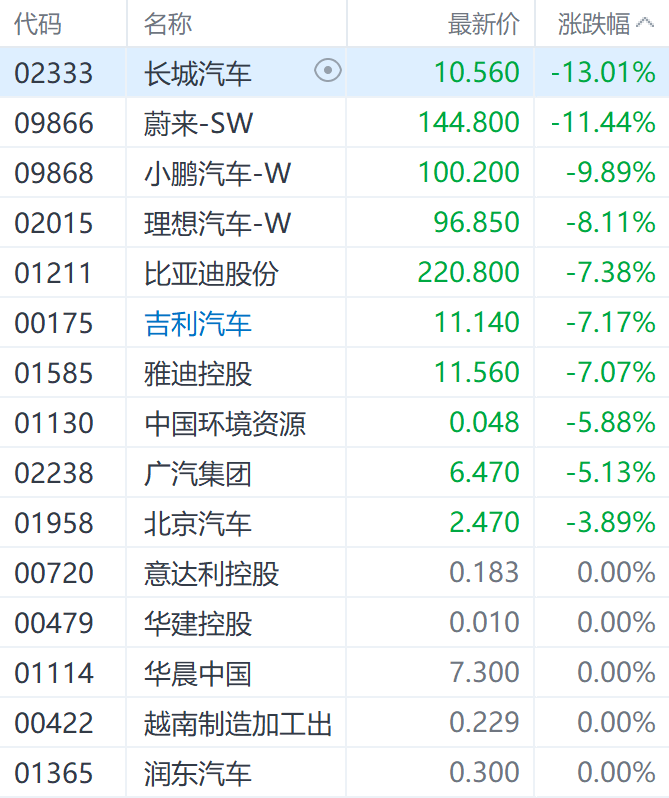Image resolution: width=669 pixels, height=798 pixels.
Task: Select the 华晨中国 row
Action: (198, 673)
